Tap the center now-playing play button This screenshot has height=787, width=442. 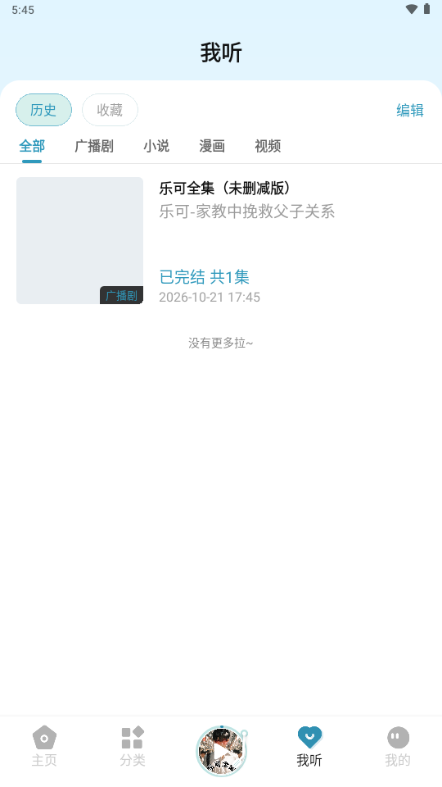(221, 751)
